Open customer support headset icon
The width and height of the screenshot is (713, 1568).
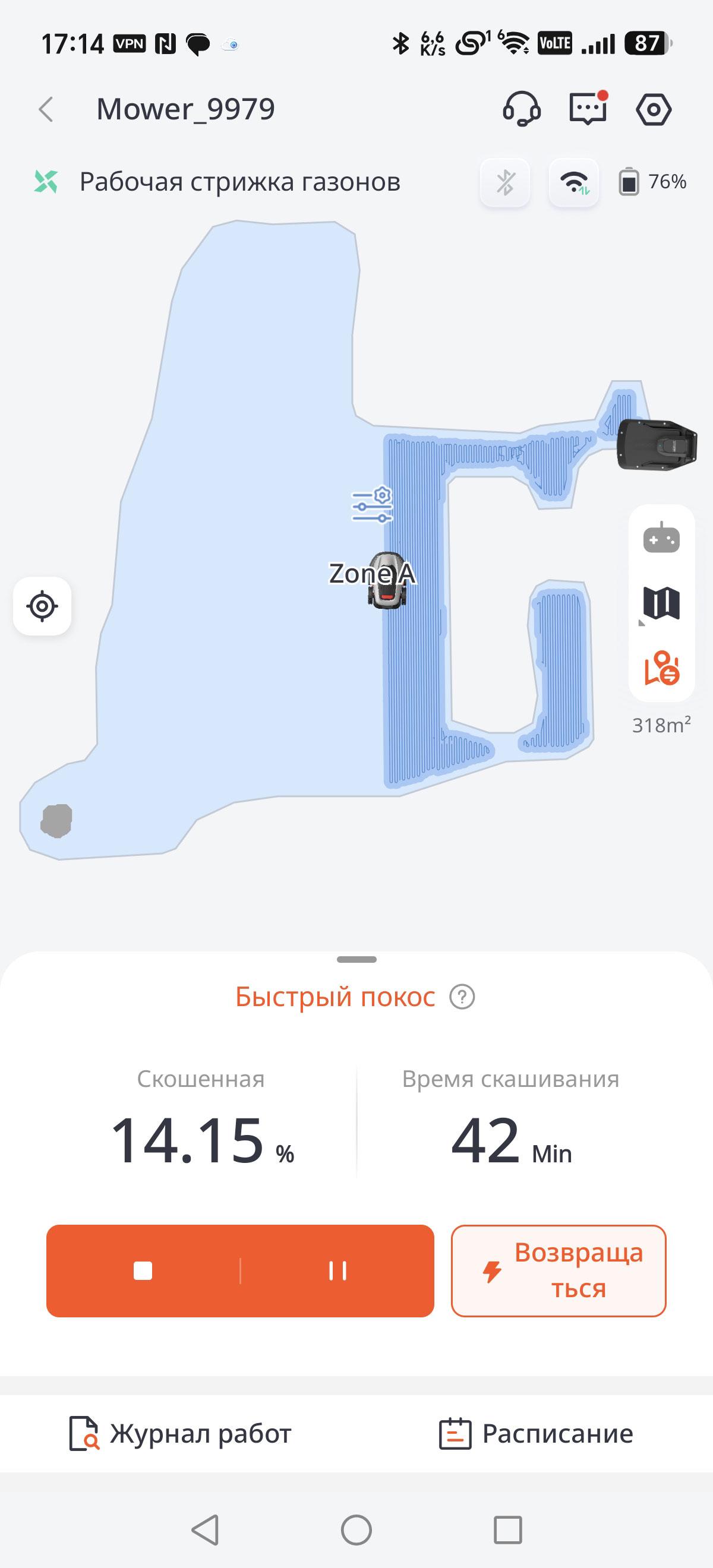[x=522, y=109]
